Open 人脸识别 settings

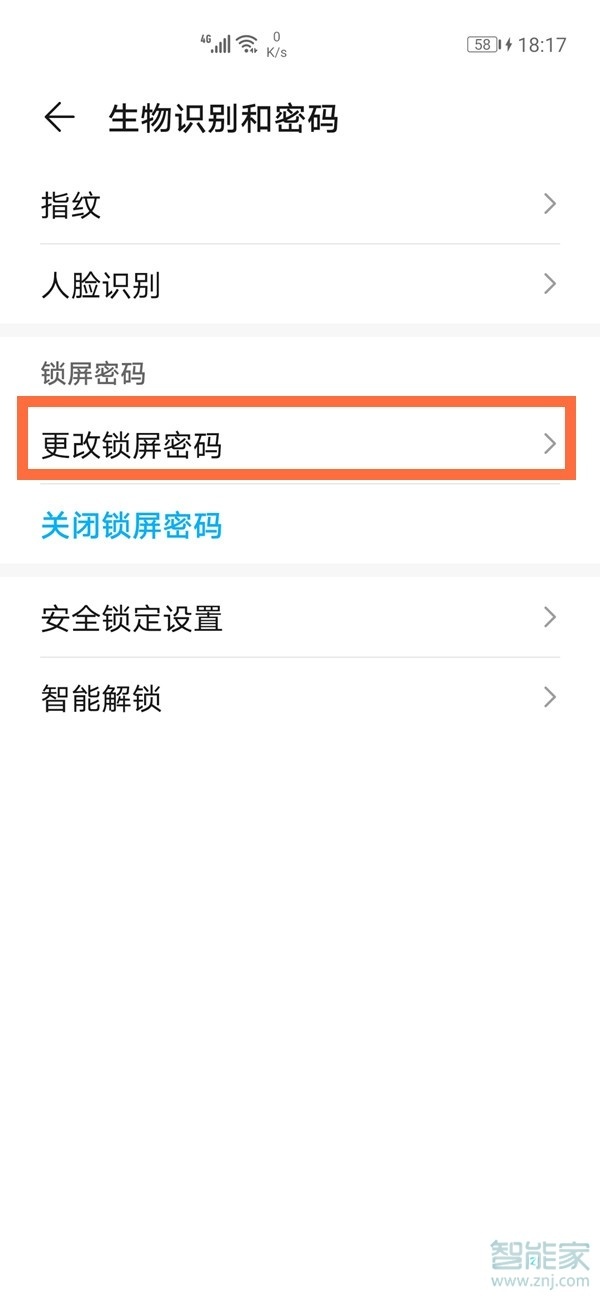click(298, 285)
